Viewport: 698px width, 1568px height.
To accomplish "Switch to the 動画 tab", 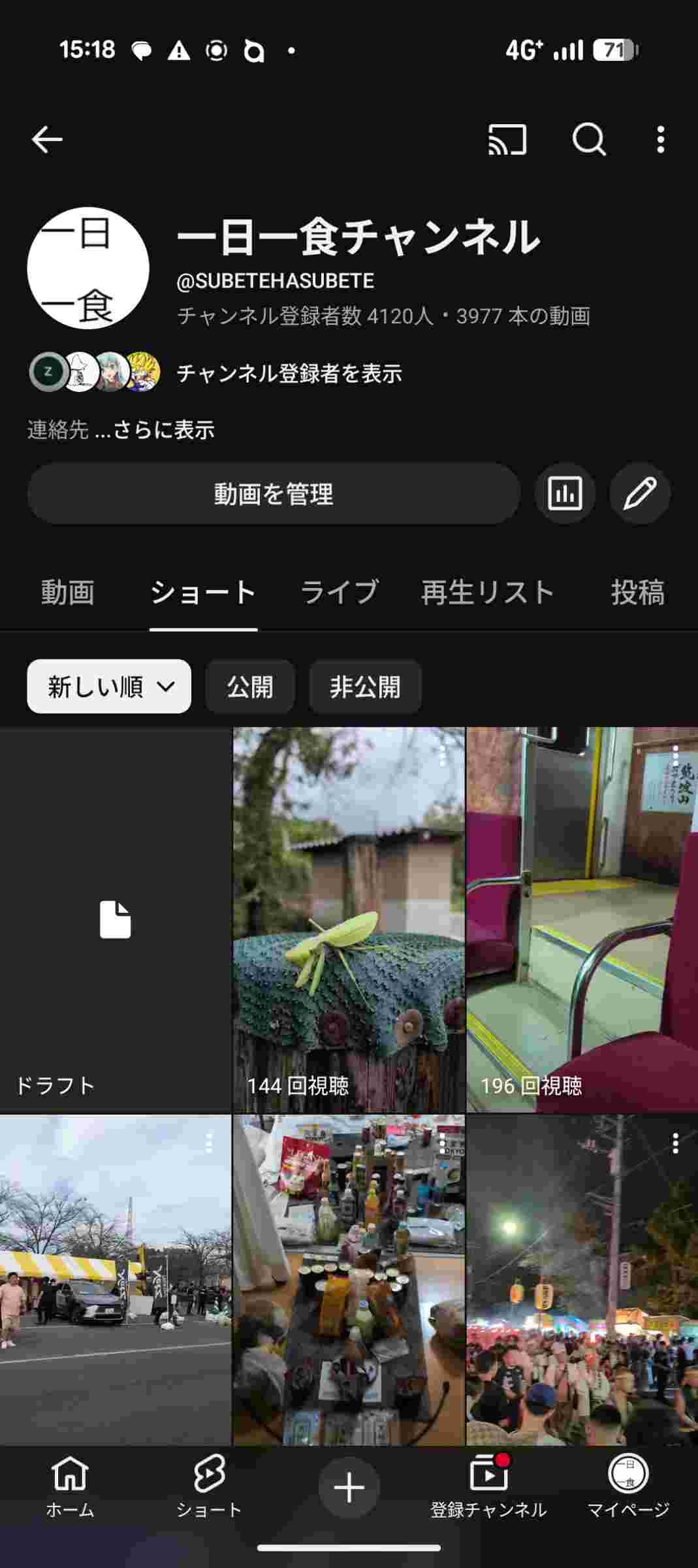I will [x=67, y=593].
